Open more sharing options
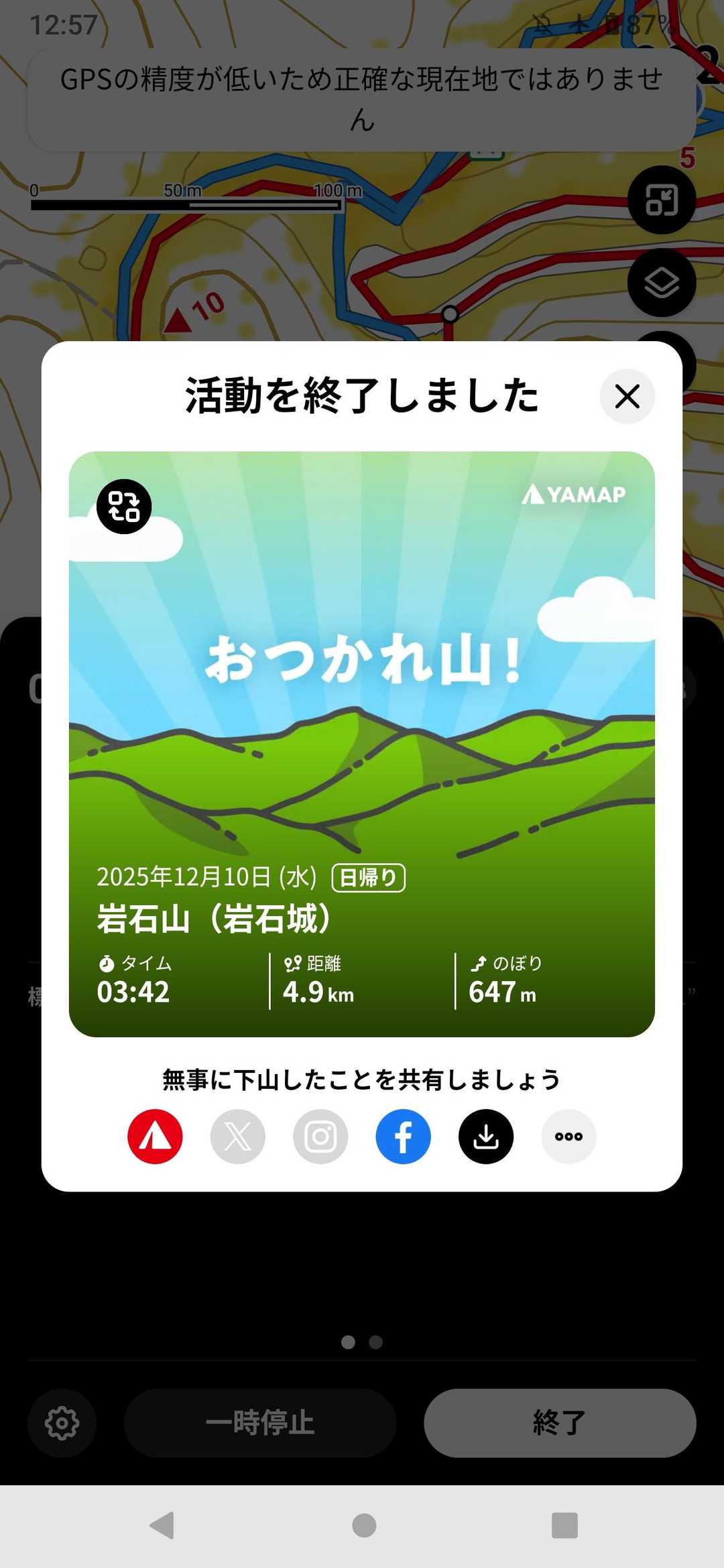This screenshot has width=724, height=1568. (x=568, y=1136)
